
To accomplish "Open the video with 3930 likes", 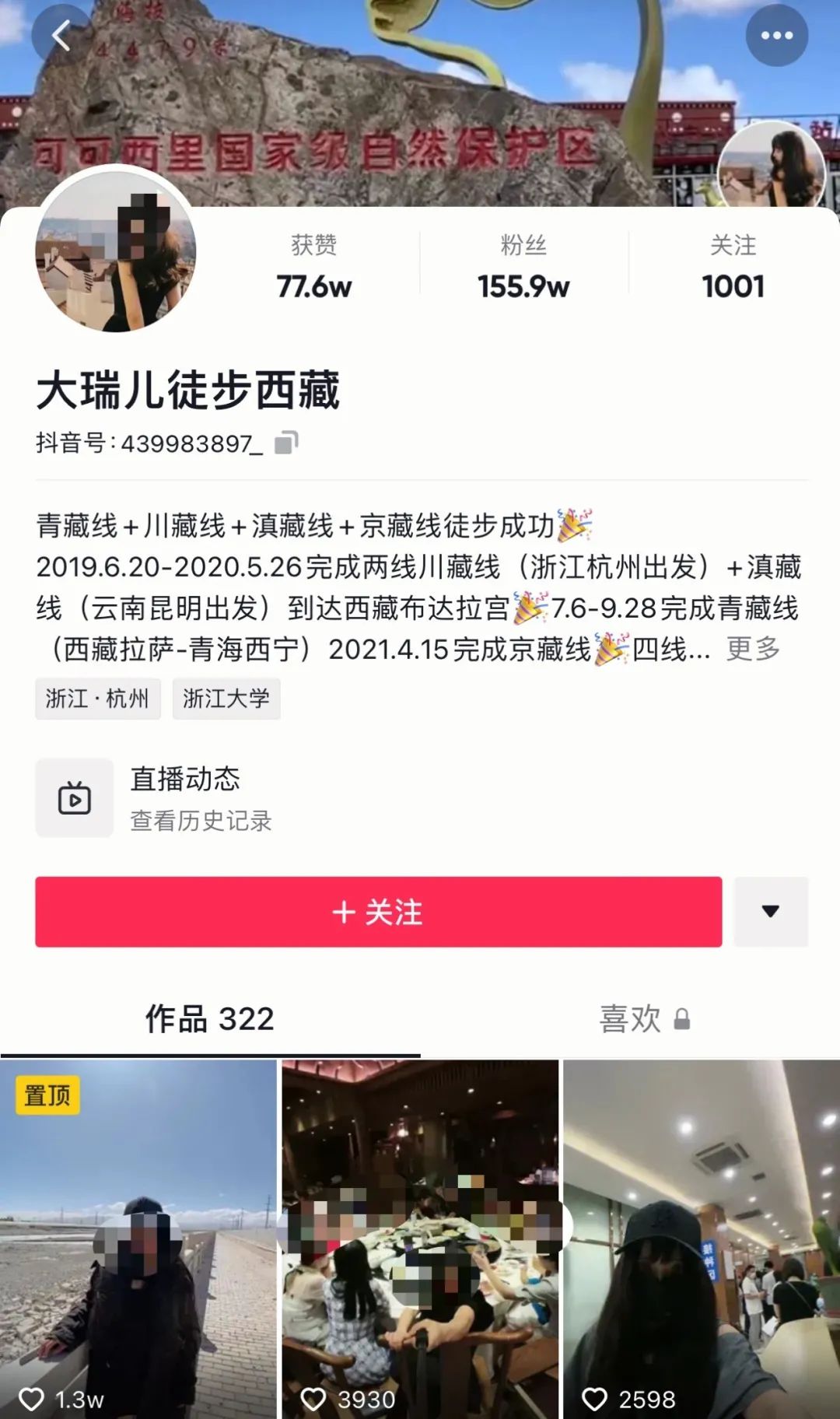I will click(420, 1237).
